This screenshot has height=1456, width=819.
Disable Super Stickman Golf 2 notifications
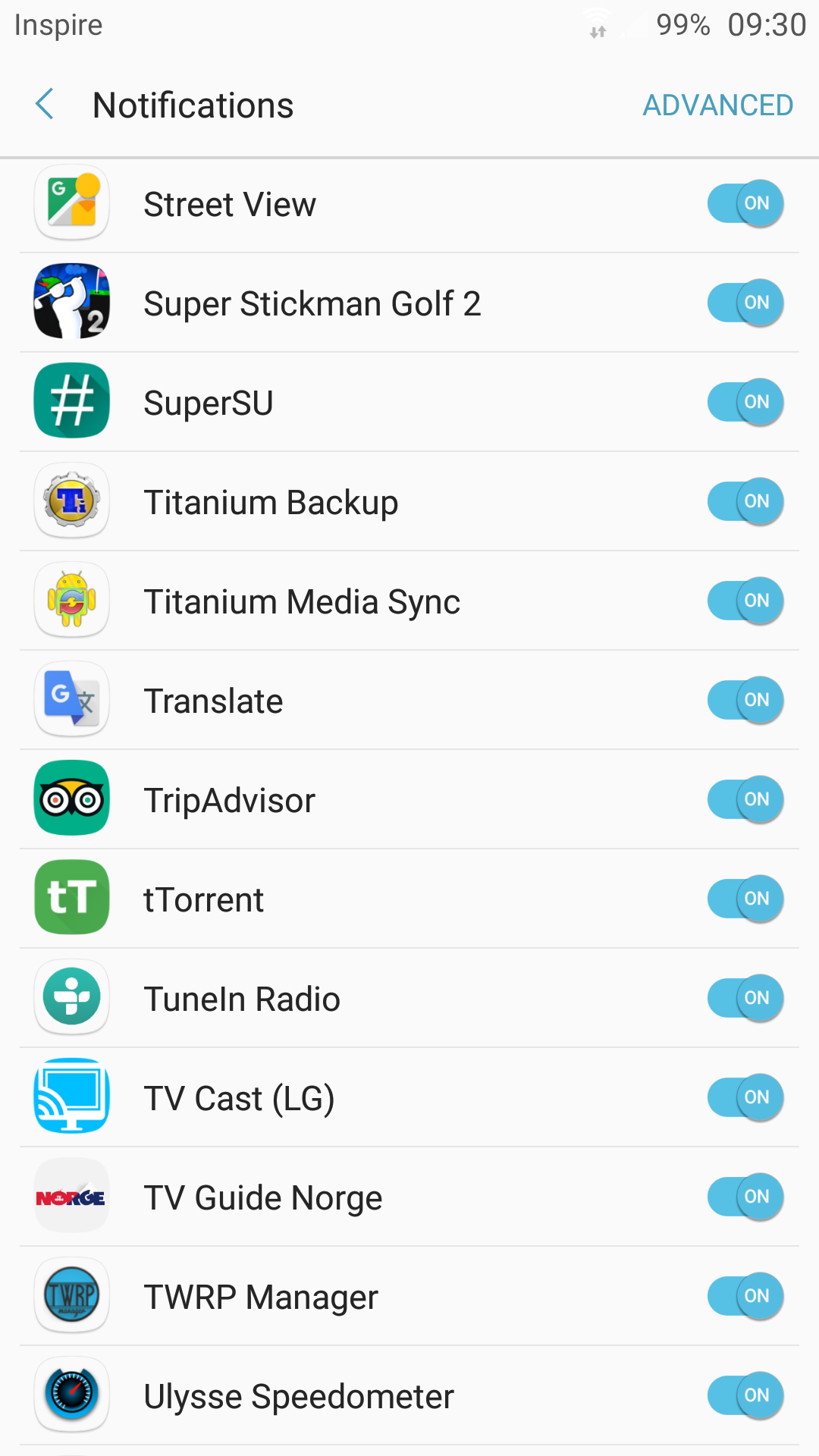point(745,303)
